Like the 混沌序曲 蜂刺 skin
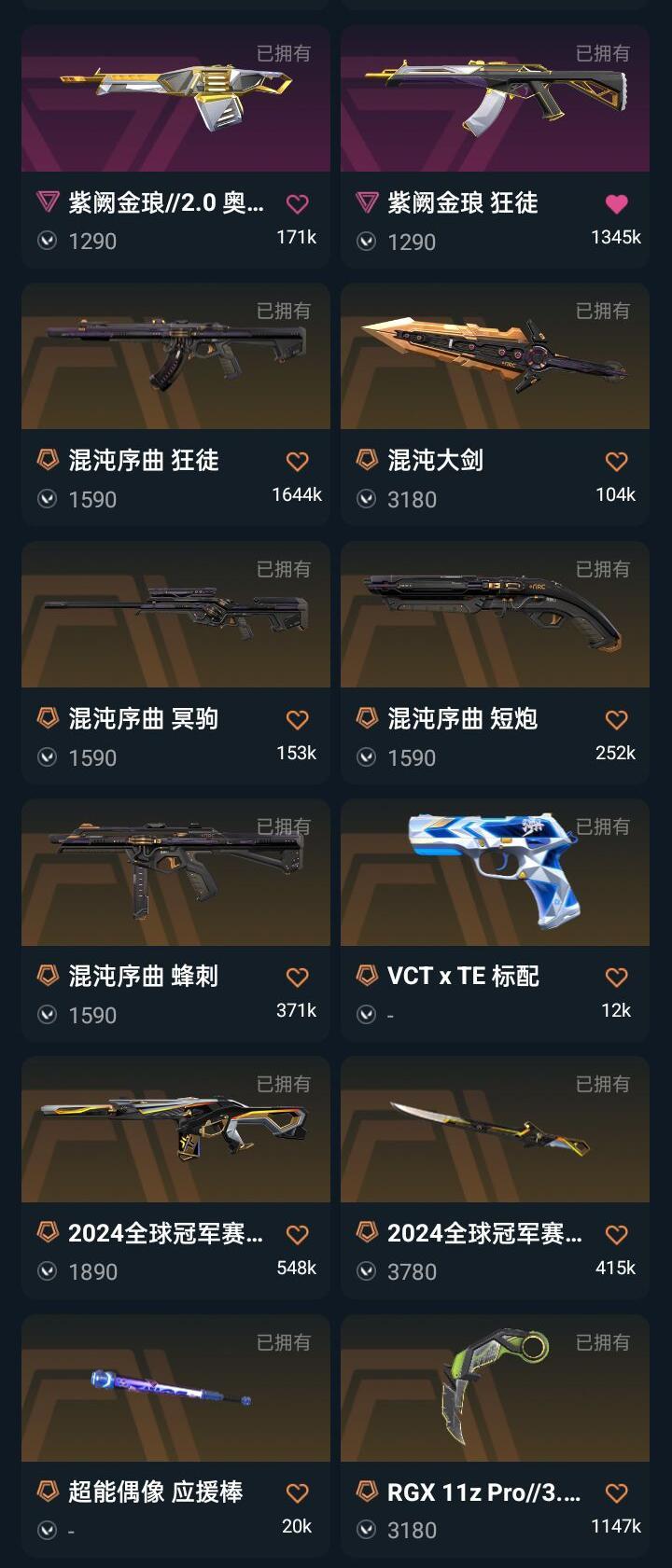 297,978
